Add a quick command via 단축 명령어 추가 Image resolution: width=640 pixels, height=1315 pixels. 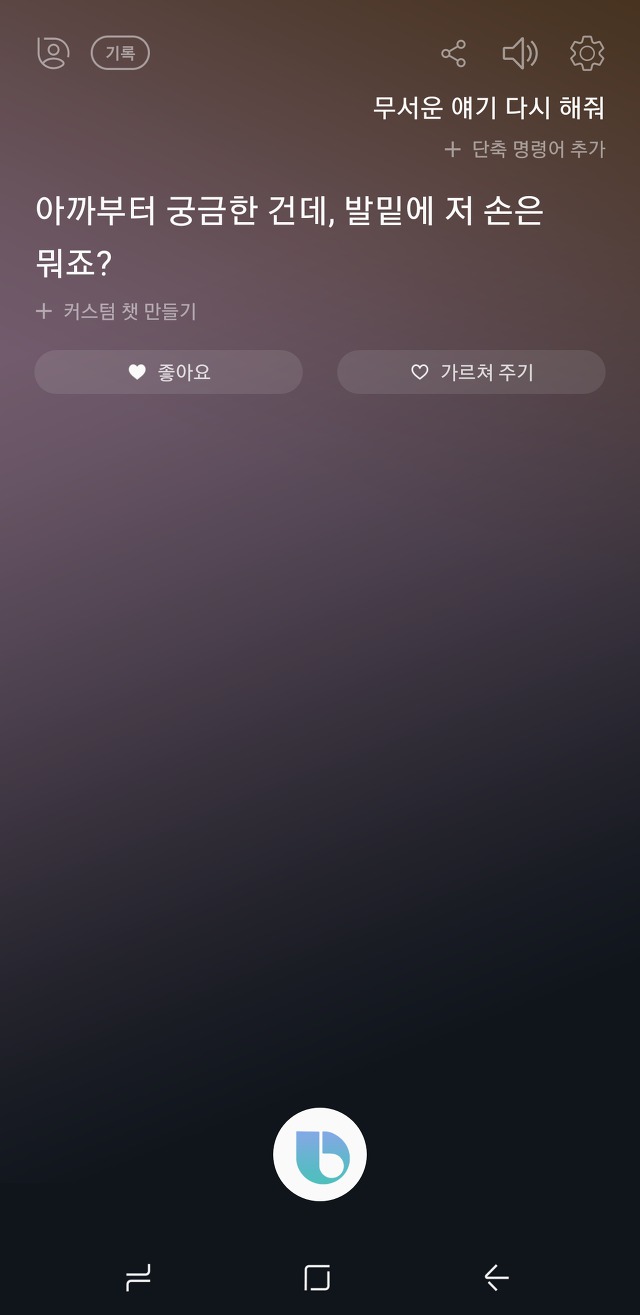tap(525, 149)
